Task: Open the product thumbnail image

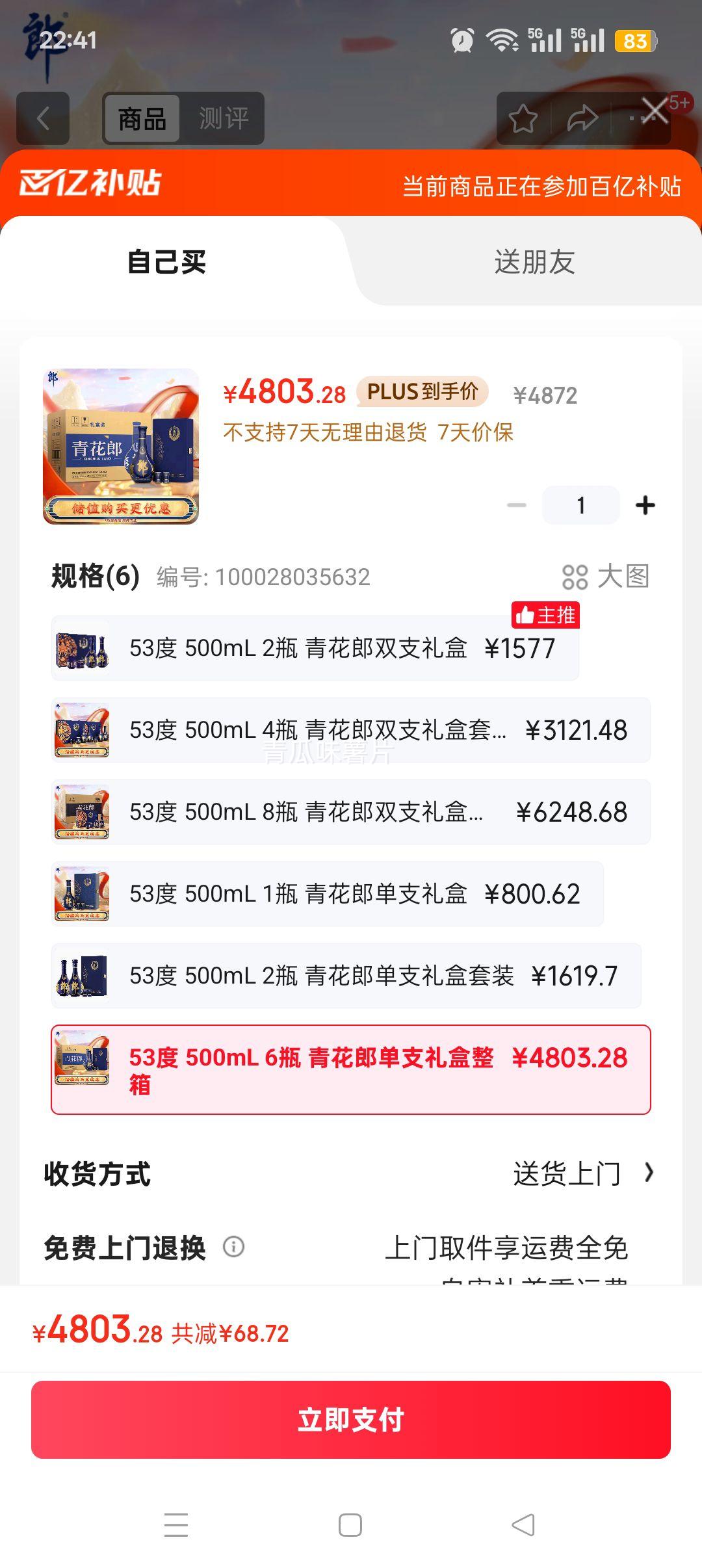Action: (121, 447)
